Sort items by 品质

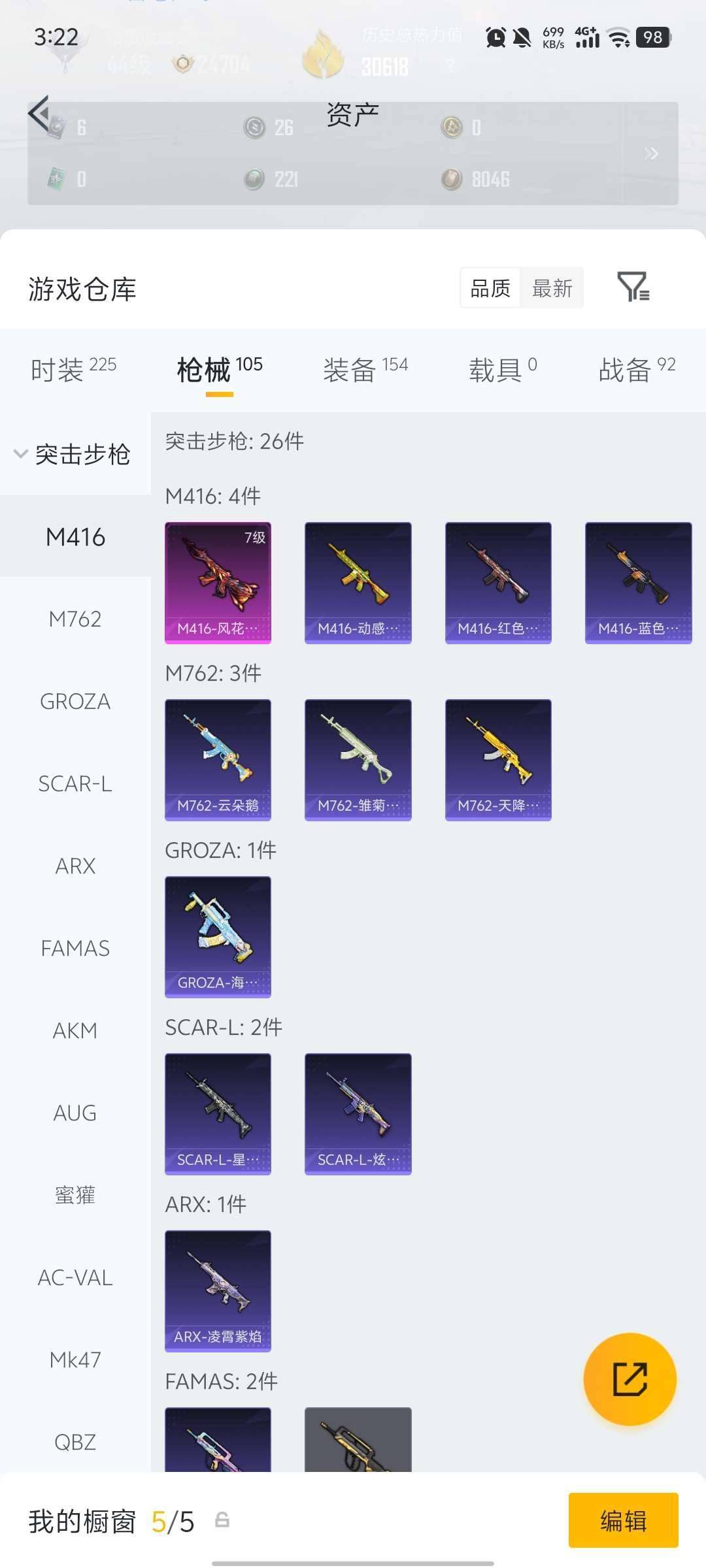coord(490,288)
